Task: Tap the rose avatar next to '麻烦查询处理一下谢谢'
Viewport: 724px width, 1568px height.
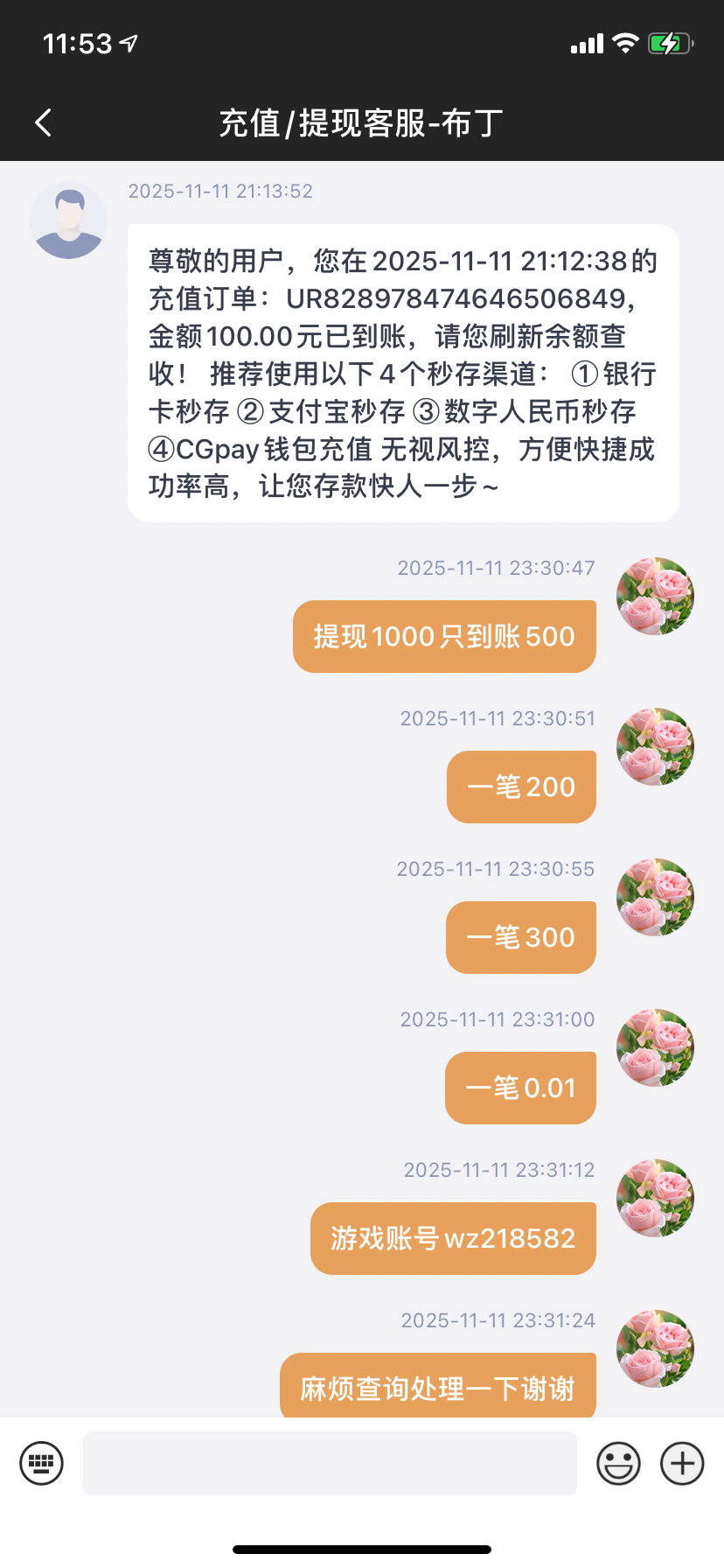Action: coord(654,1348)
